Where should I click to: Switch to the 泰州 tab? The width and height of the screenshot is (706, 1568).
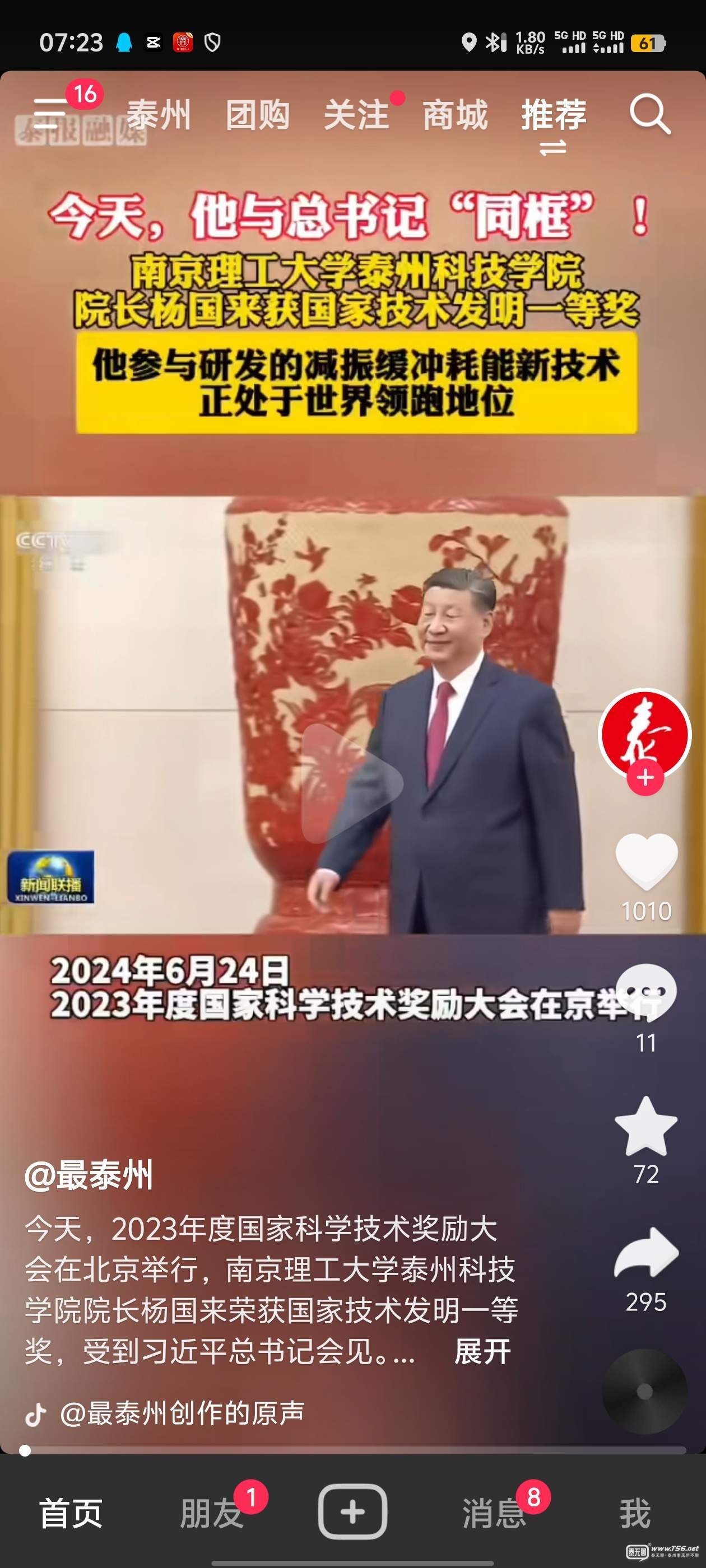point(159,114)
